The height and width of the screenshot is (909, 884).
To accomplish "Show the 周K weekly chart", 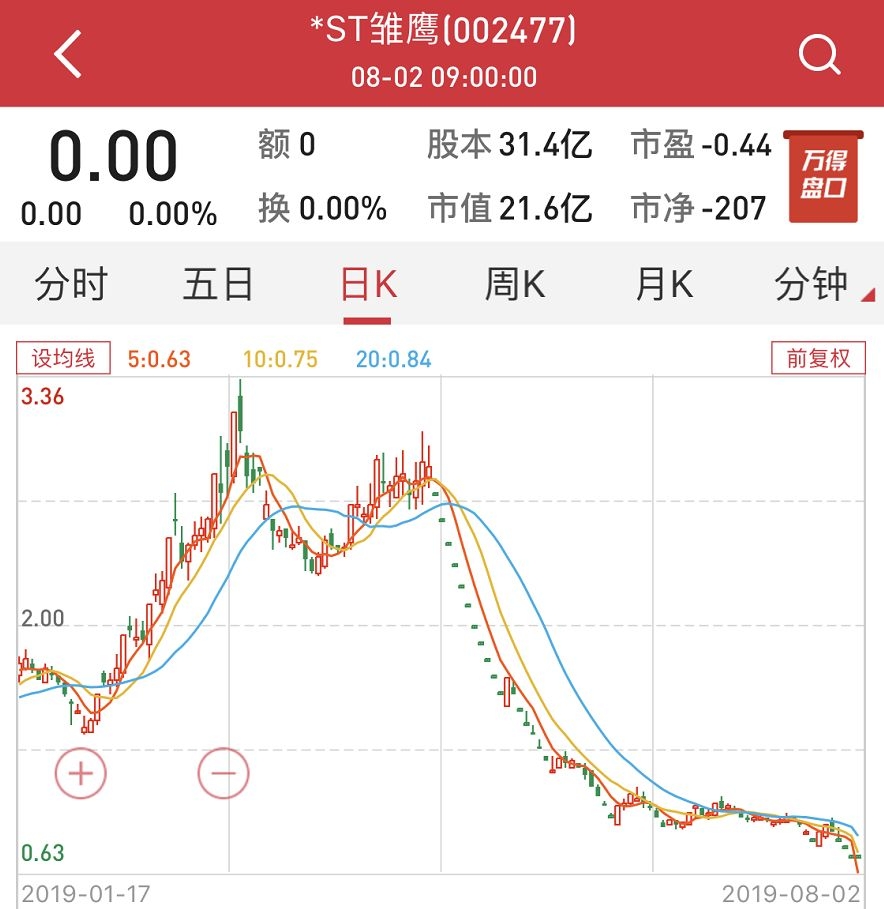I will tap(515, 285).
